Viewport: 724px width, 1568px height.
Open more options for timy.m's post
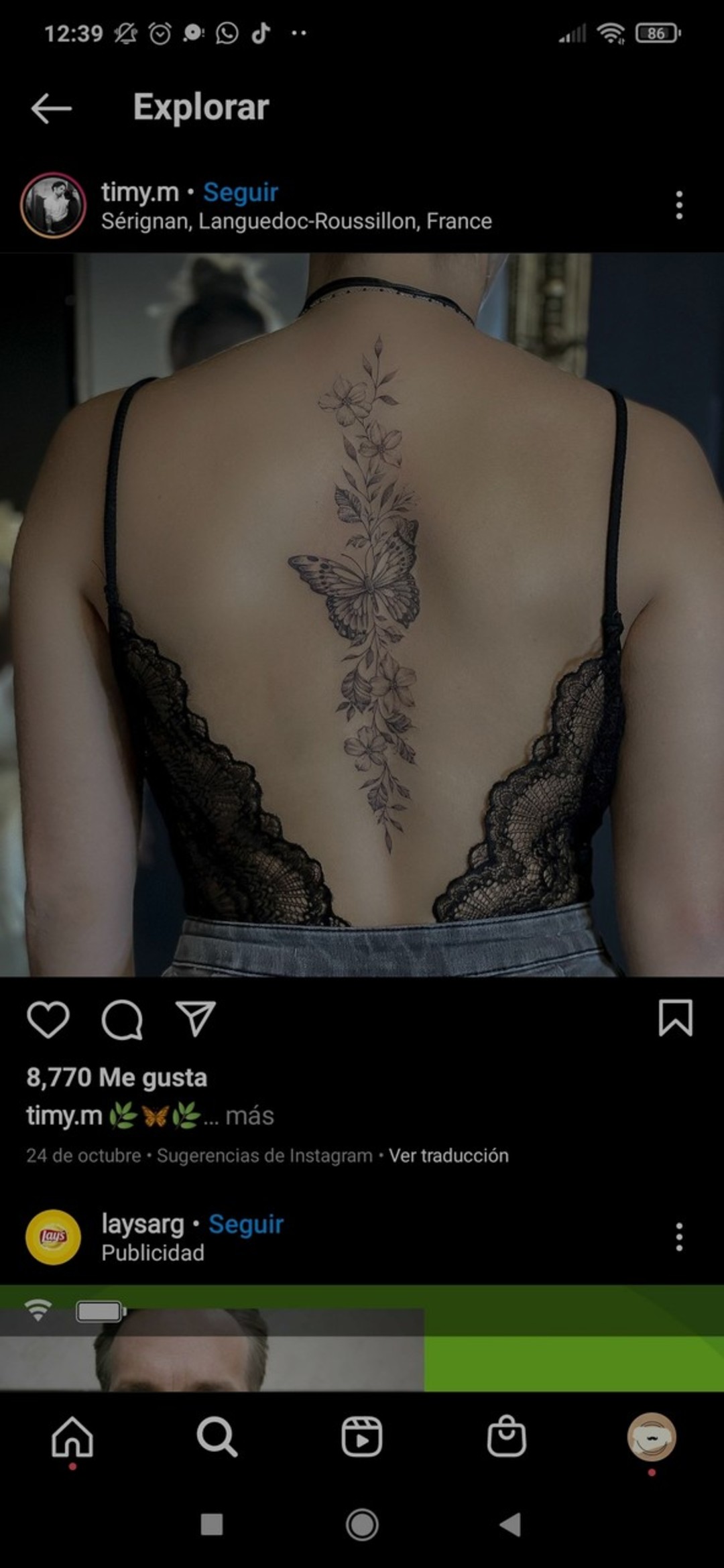[x=679, y=205]
